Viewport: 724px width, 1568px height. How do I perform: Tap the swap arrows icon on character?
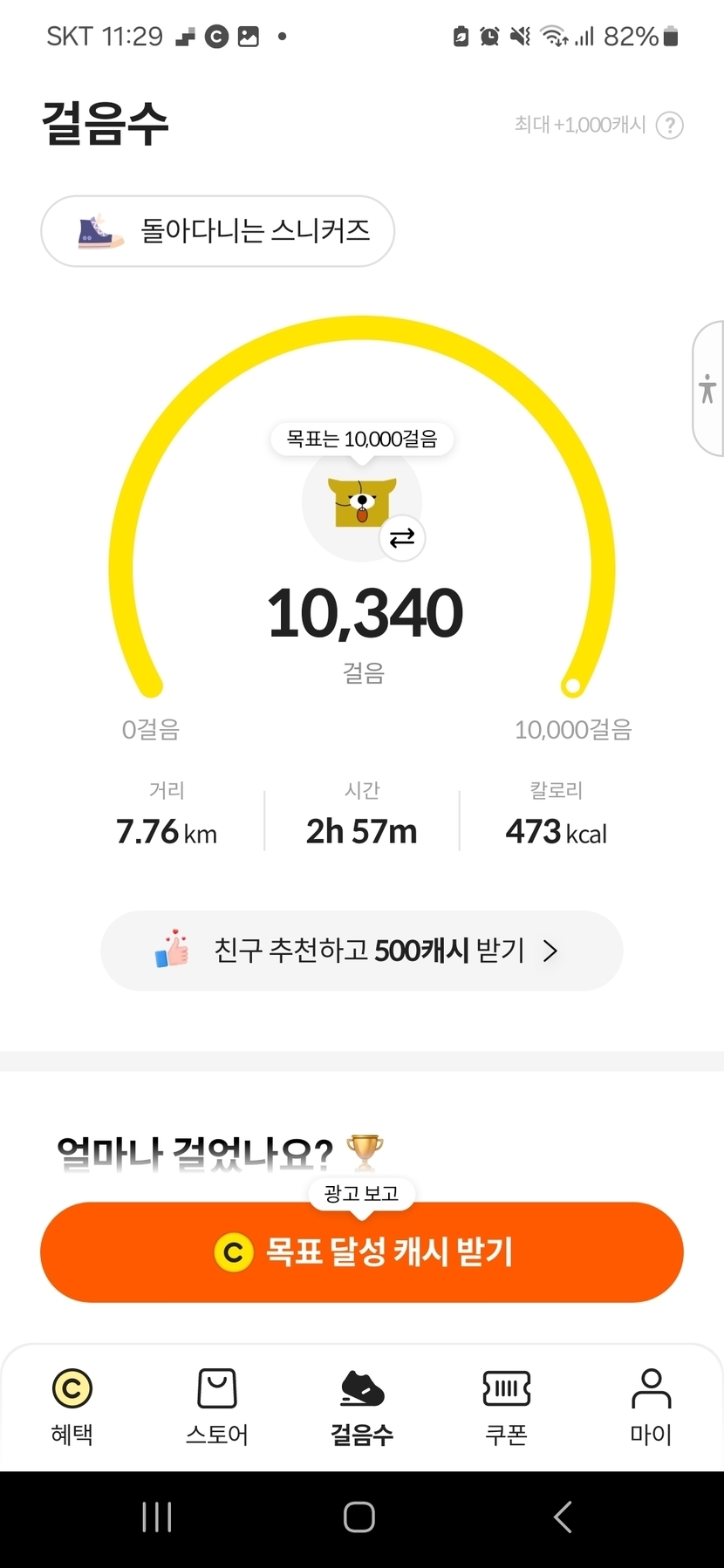(x=402, y=538)
